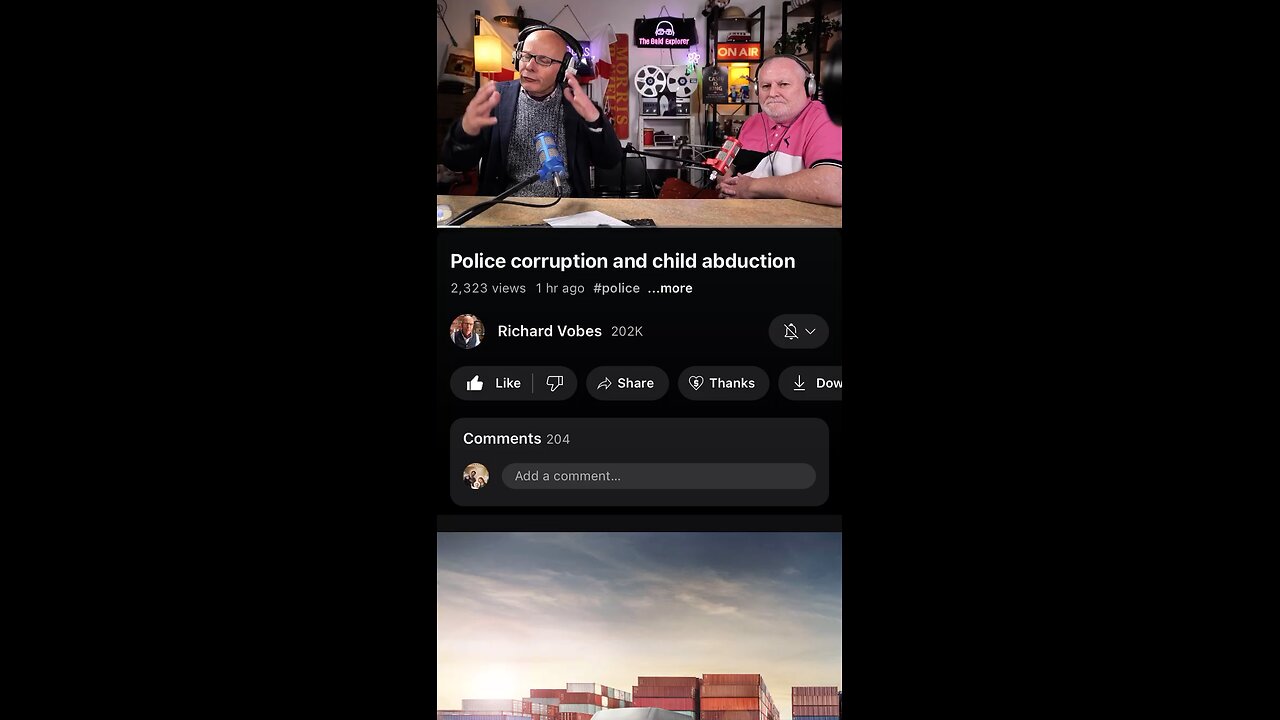The height and width of the screenshot is (720, 1280).
Task: Send a Thanks to creator
Action: [722, 383]
